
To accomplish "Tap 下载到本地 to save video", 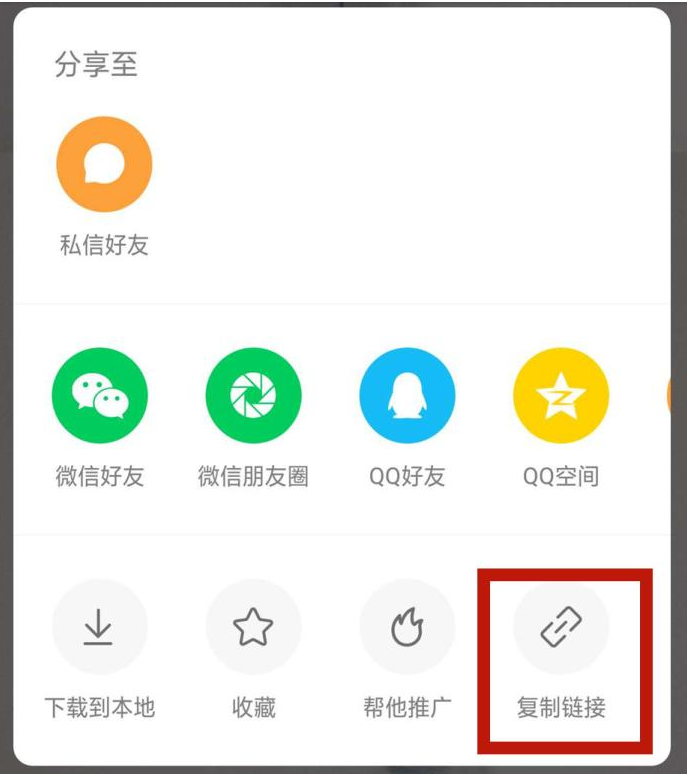I will 99,627.
